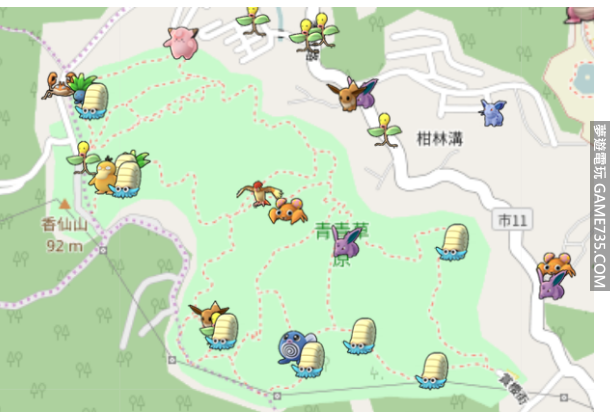The width and height of the screenshot is (610, 412).
Task: Tap the Spearow bird marker mid-map
Action: click(257, 193)
